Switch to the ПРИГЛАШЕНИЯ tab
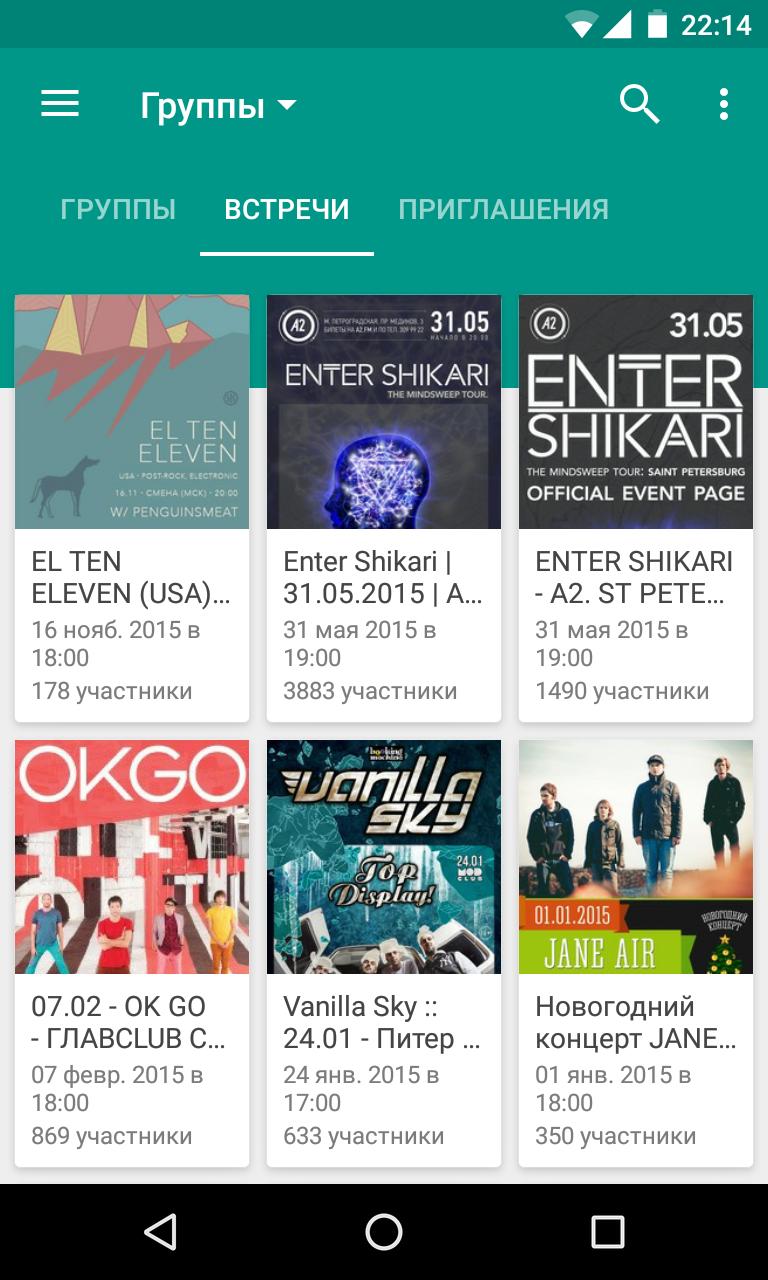This screenshot has height=1280, width=768. tap(503, 210)
